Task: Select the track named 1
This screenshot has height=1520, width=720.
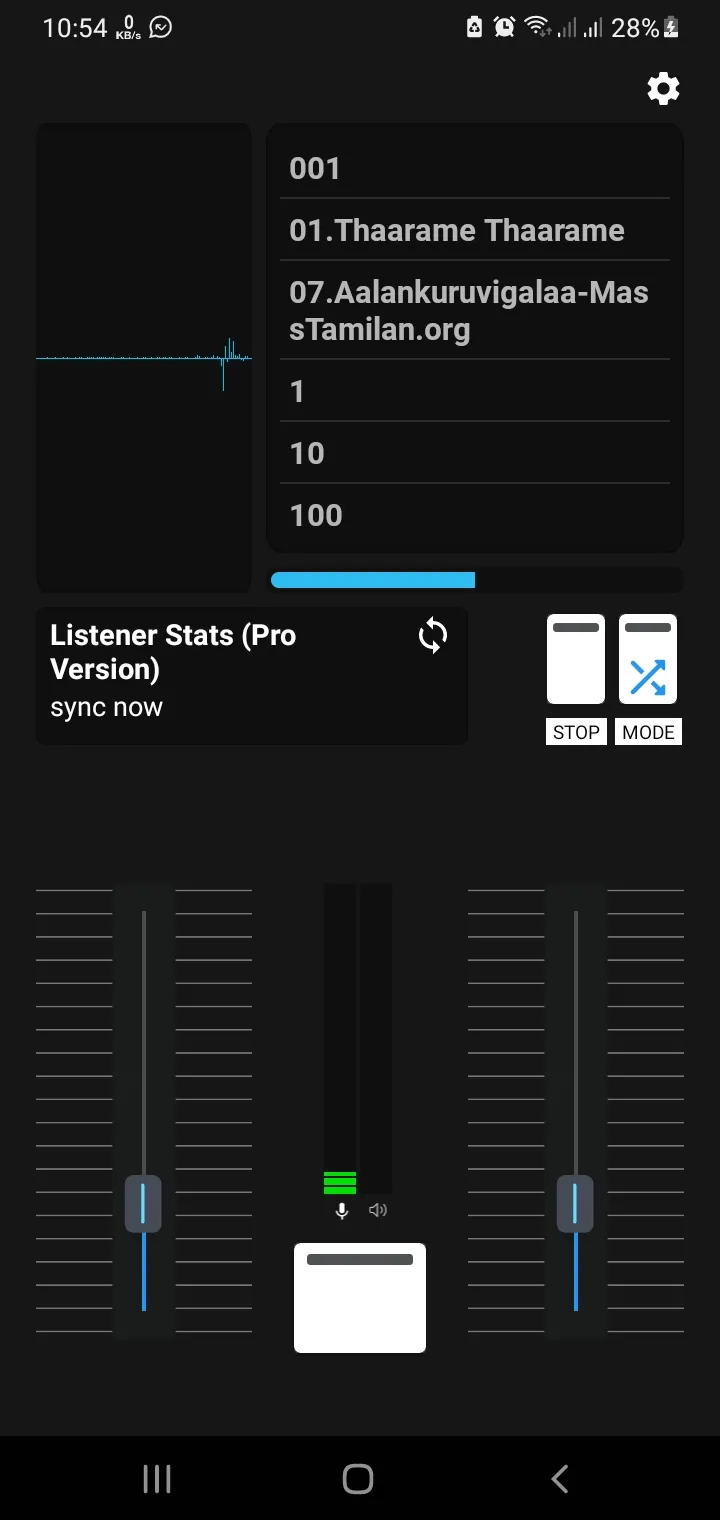Action: (x=475, y=391)
